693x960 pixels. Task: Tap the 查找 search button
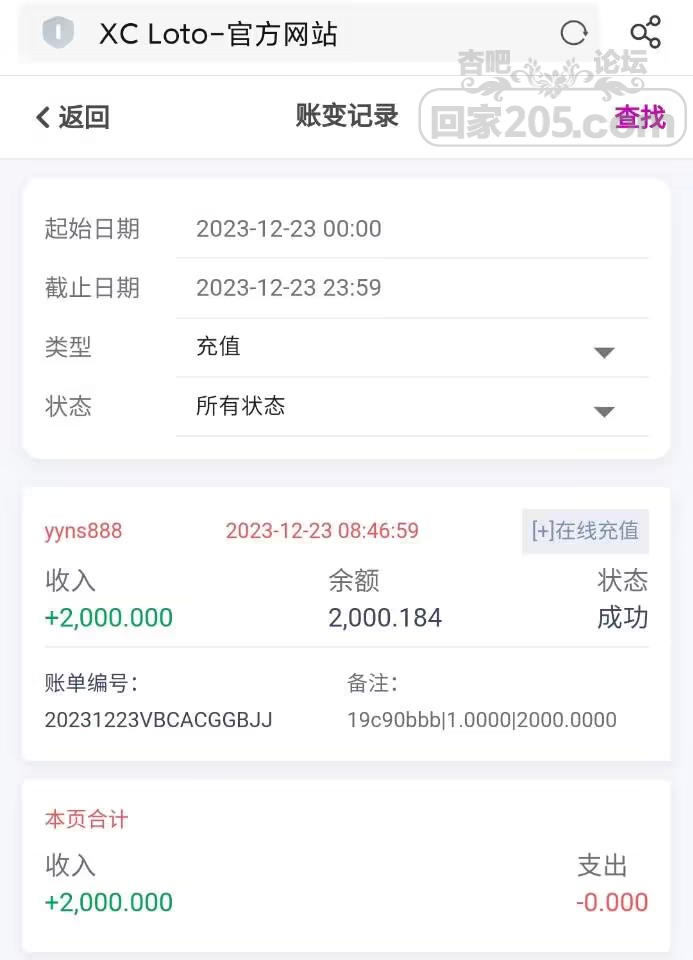640,117
